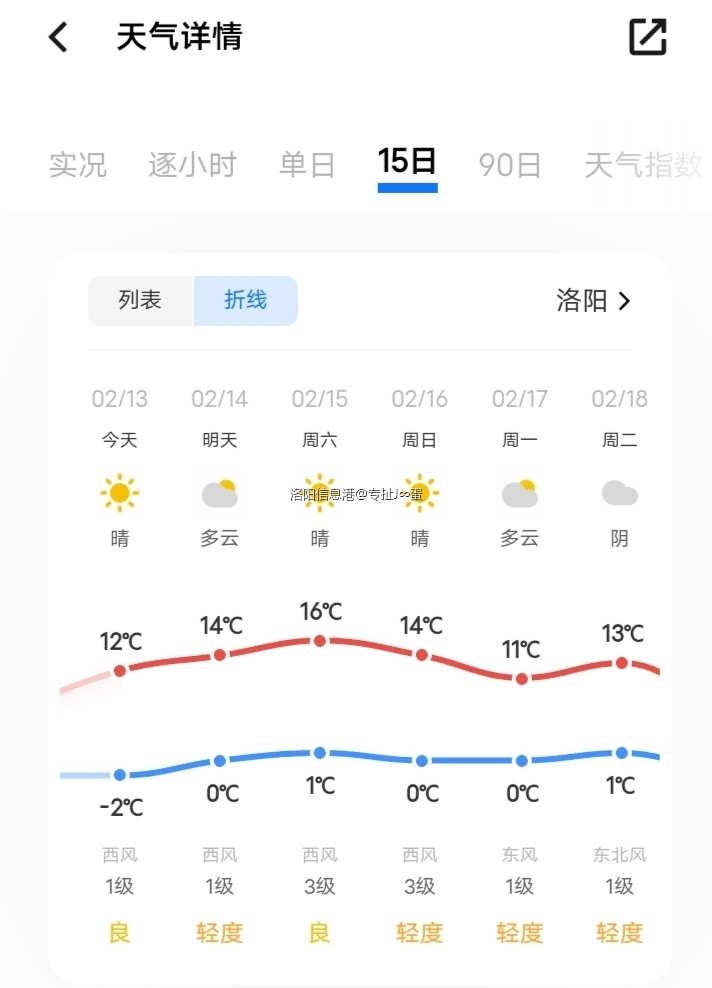Switch to 列表 list view
712x988 pixels.
[x=140, y=300]
